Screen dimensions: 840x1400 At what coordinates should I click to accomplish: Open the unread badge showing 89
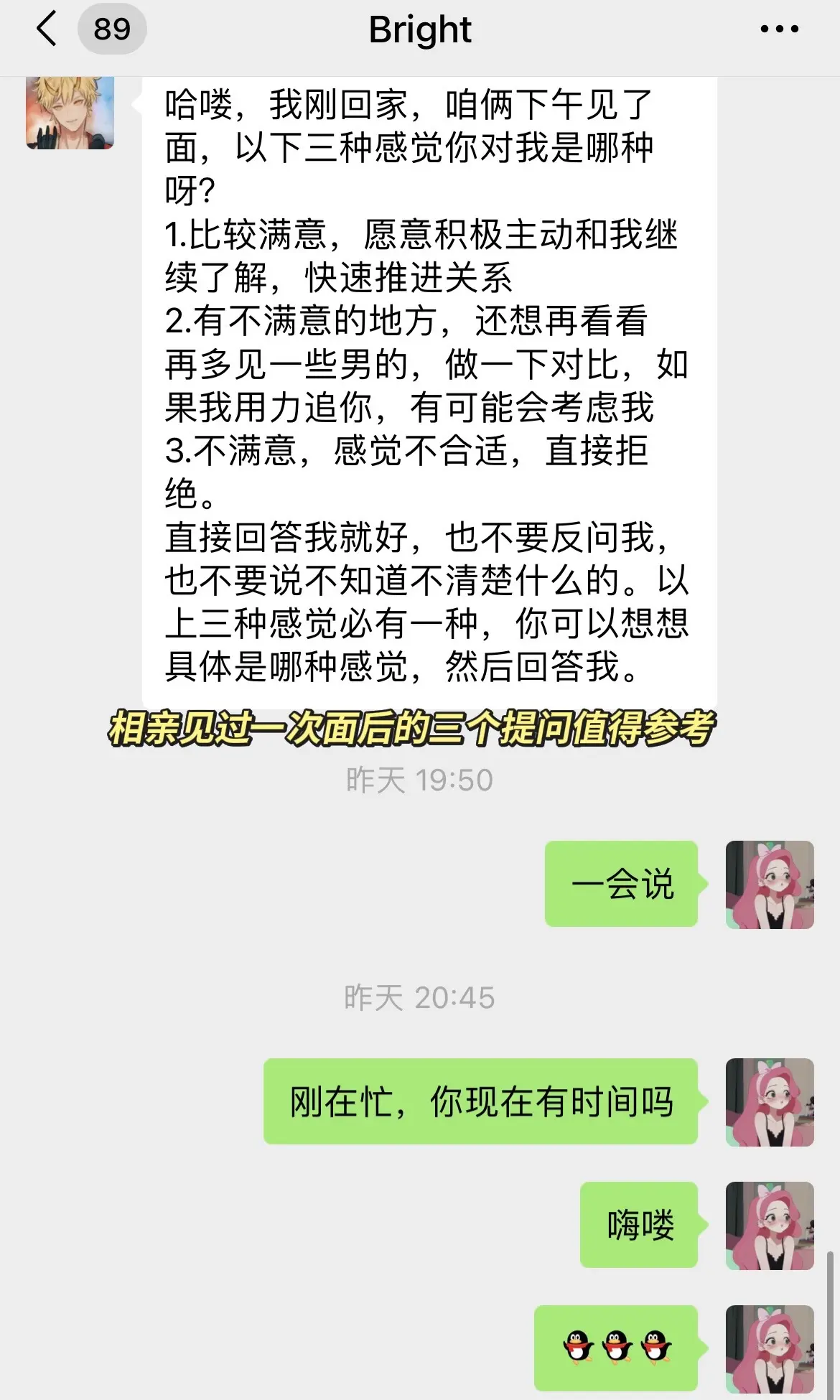pyautogui.click(x=111, y=29)
